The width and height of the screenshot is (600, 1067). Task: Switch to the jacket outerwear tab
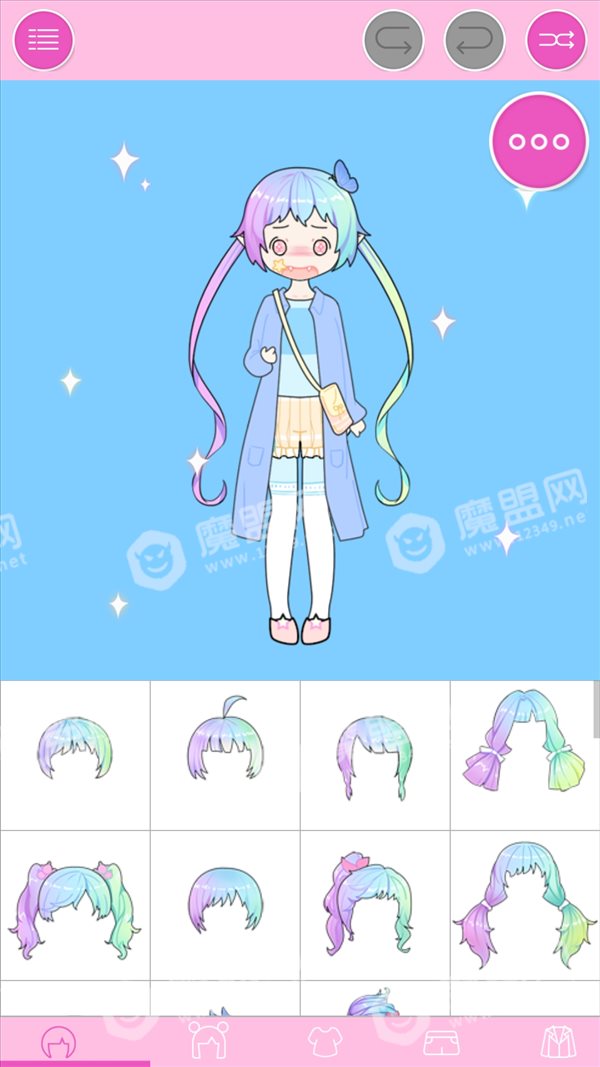tap(558, 1042)
